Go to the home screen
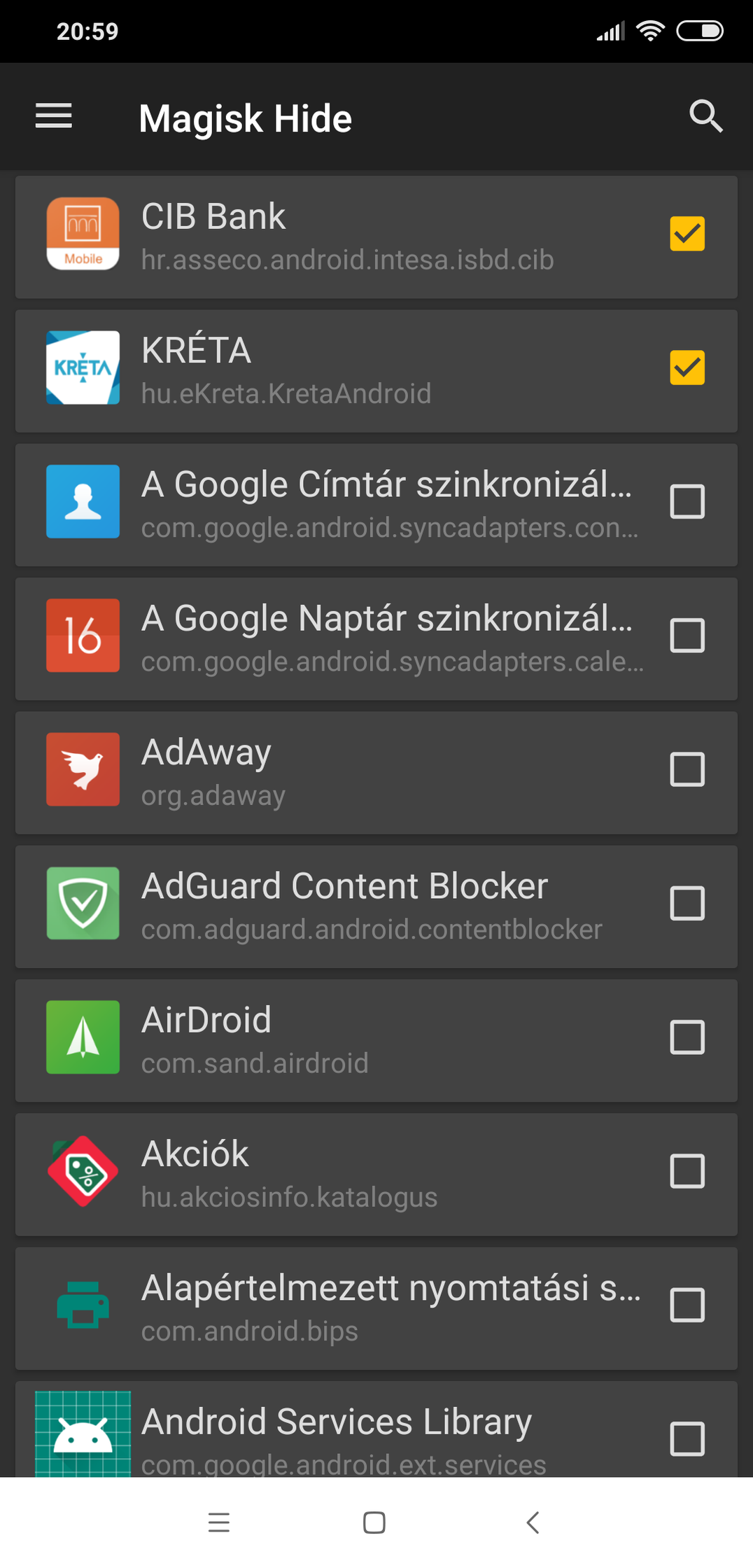Viewport: 753px width, 1568px height. tap(374, 1522)
